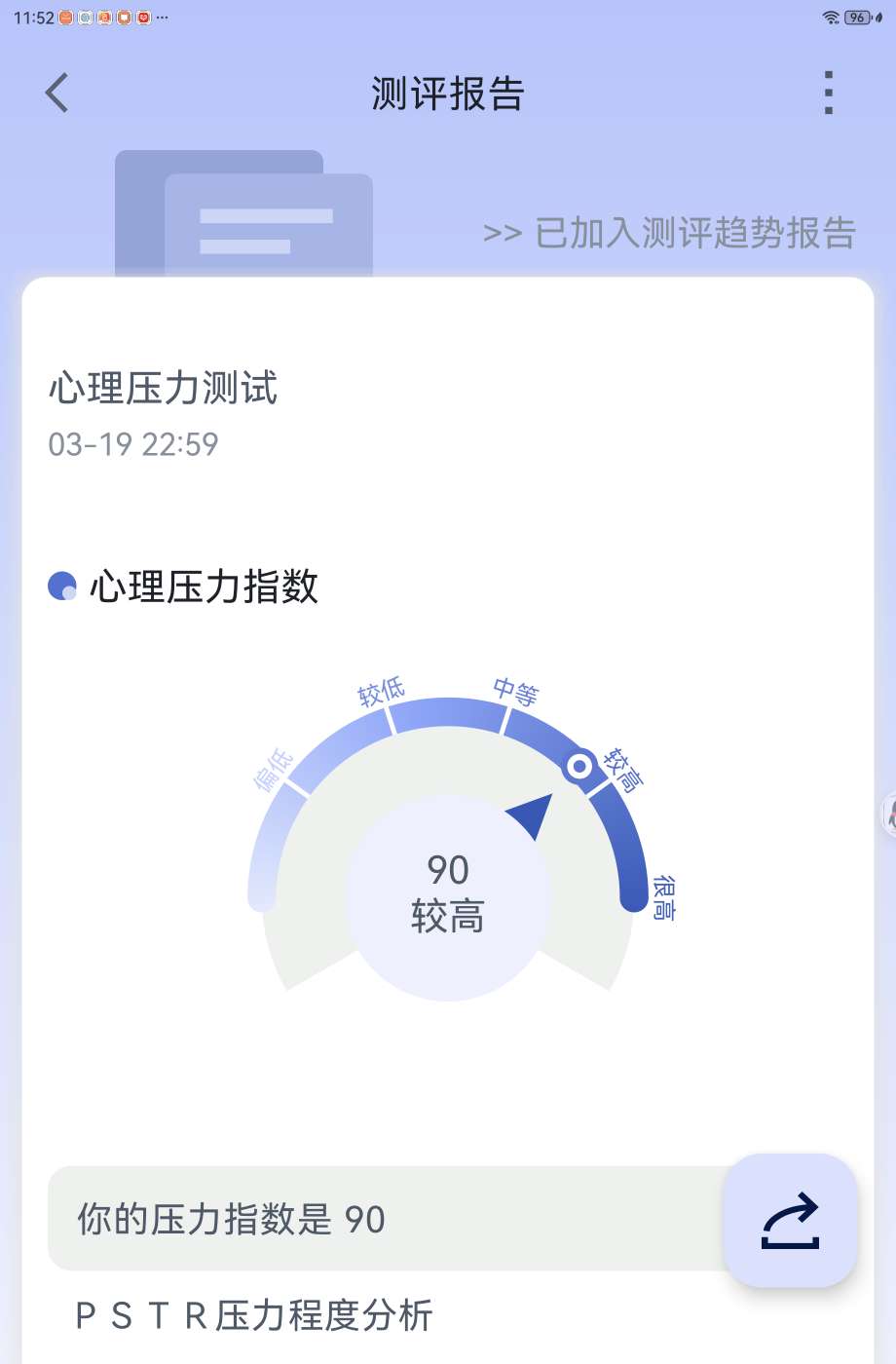Tap the floating share button
The width and height of the screenshot is (896, 1364).
pyautogui.click(x=790, y=1221)
